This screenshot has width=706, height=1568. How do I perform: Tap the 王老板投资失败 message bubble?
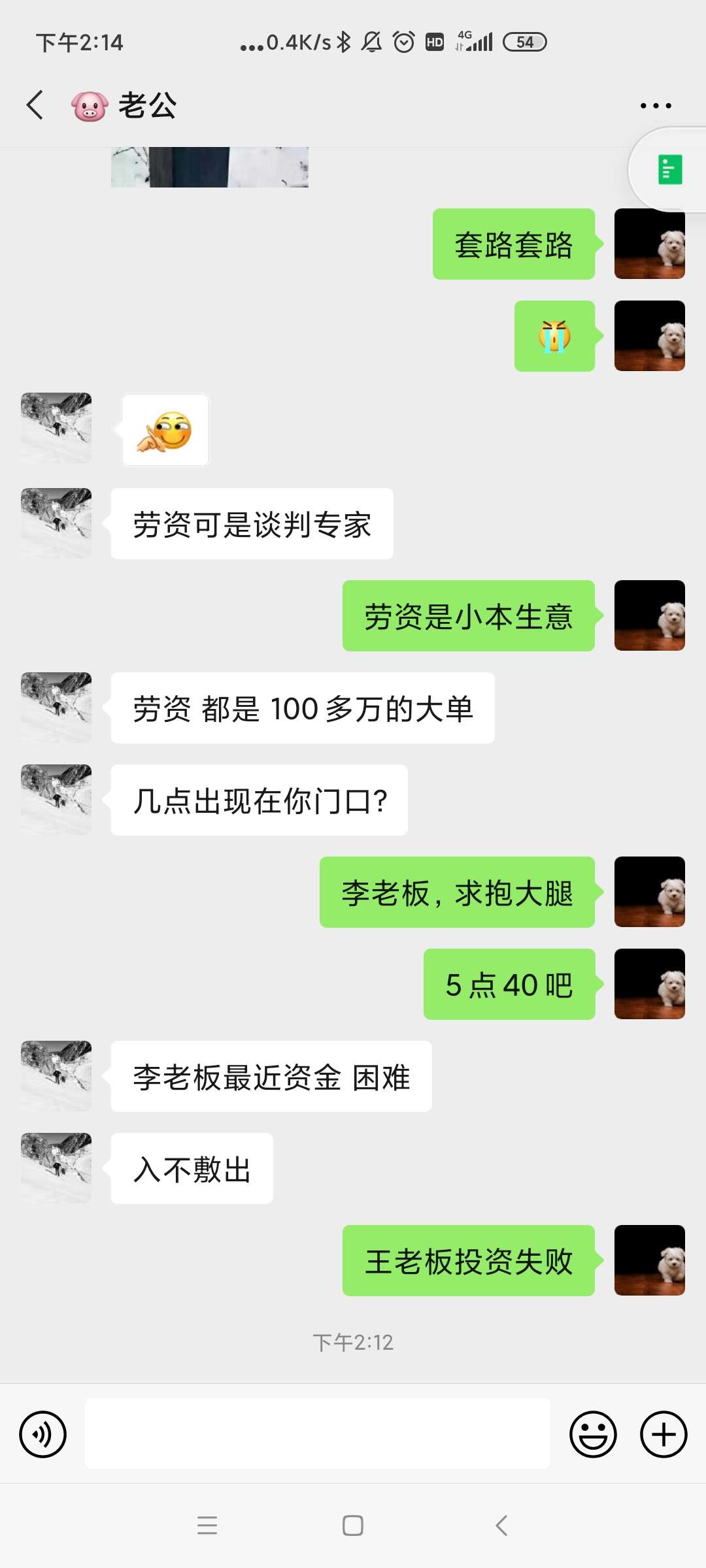(468, 1262)
